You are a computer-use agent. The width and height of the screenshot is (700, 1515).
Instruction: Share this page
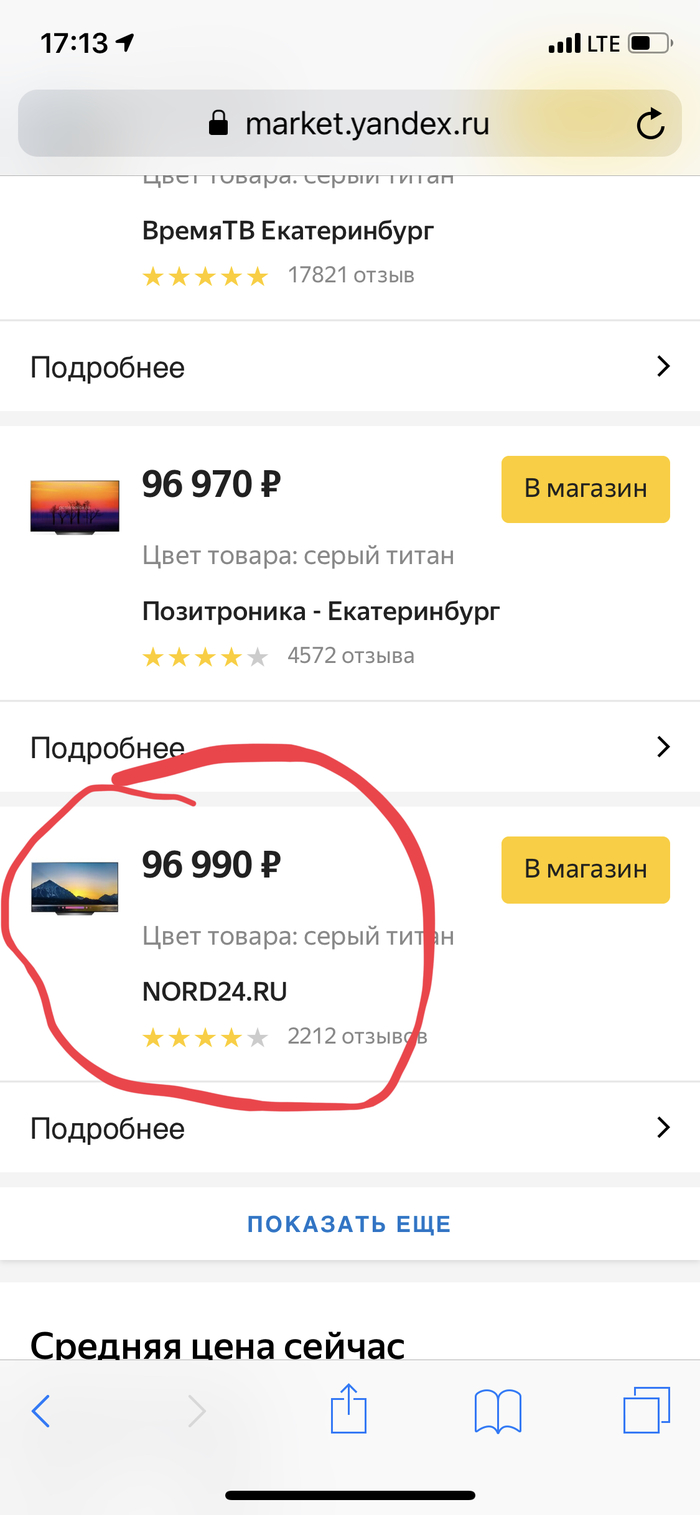(x=349, y=1411)
